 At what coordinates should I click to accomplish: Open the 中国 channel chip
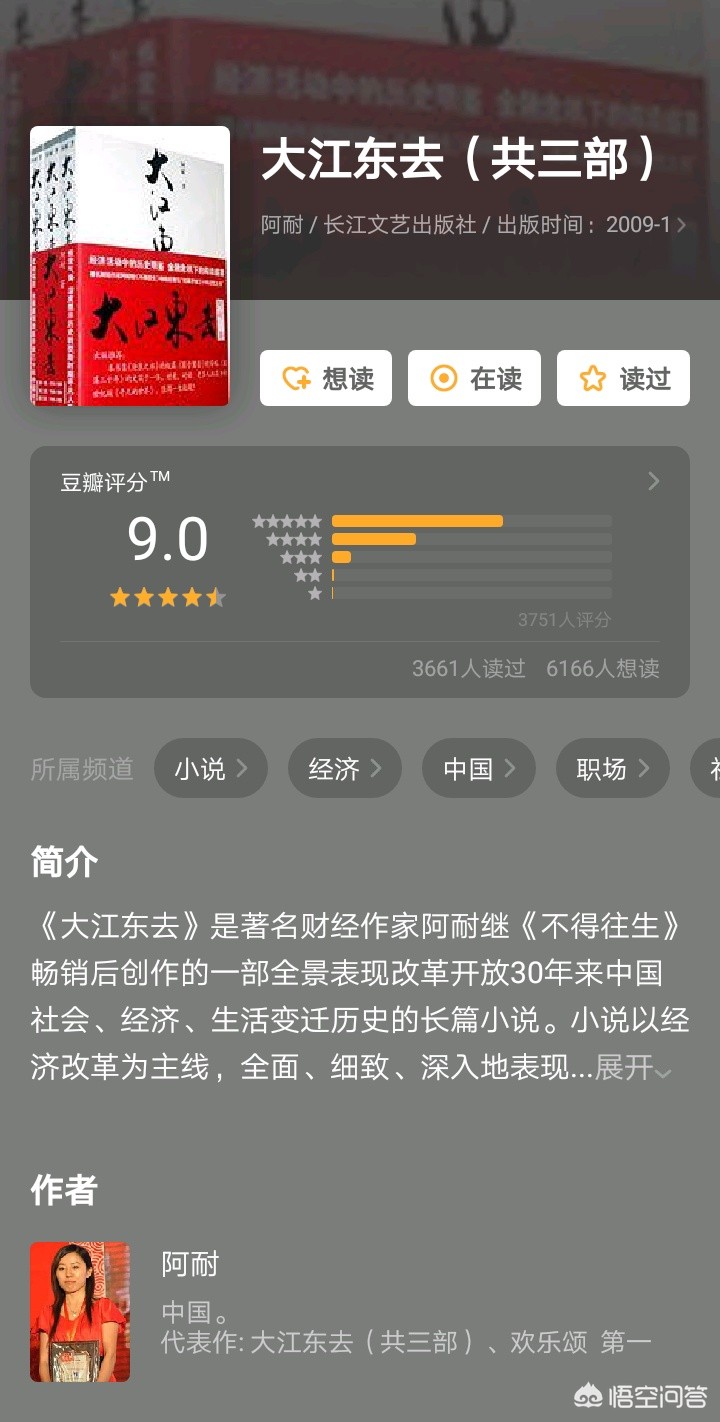point(478,768)
